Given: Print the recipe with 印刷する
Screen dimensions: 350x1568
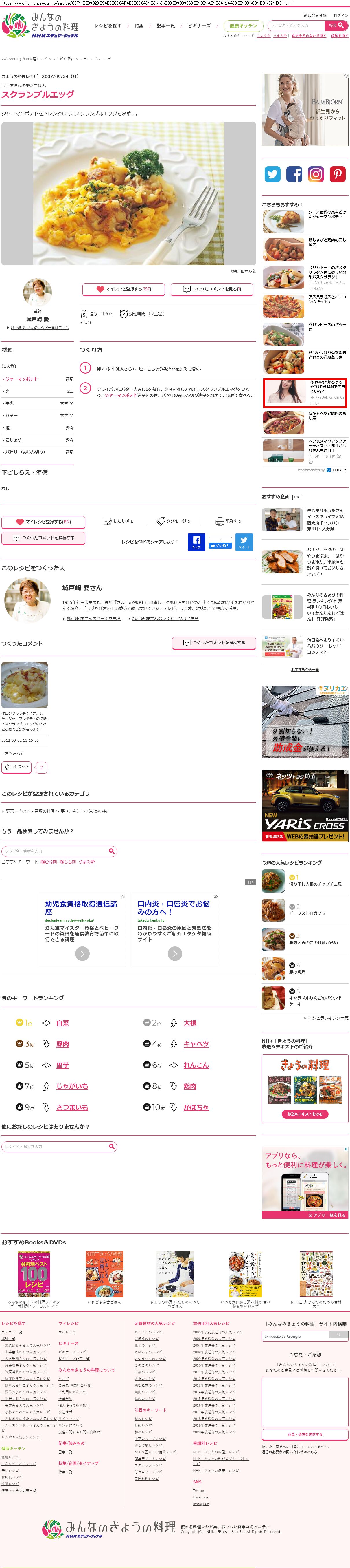Looking at the screenshot, I should click(229, 521).
